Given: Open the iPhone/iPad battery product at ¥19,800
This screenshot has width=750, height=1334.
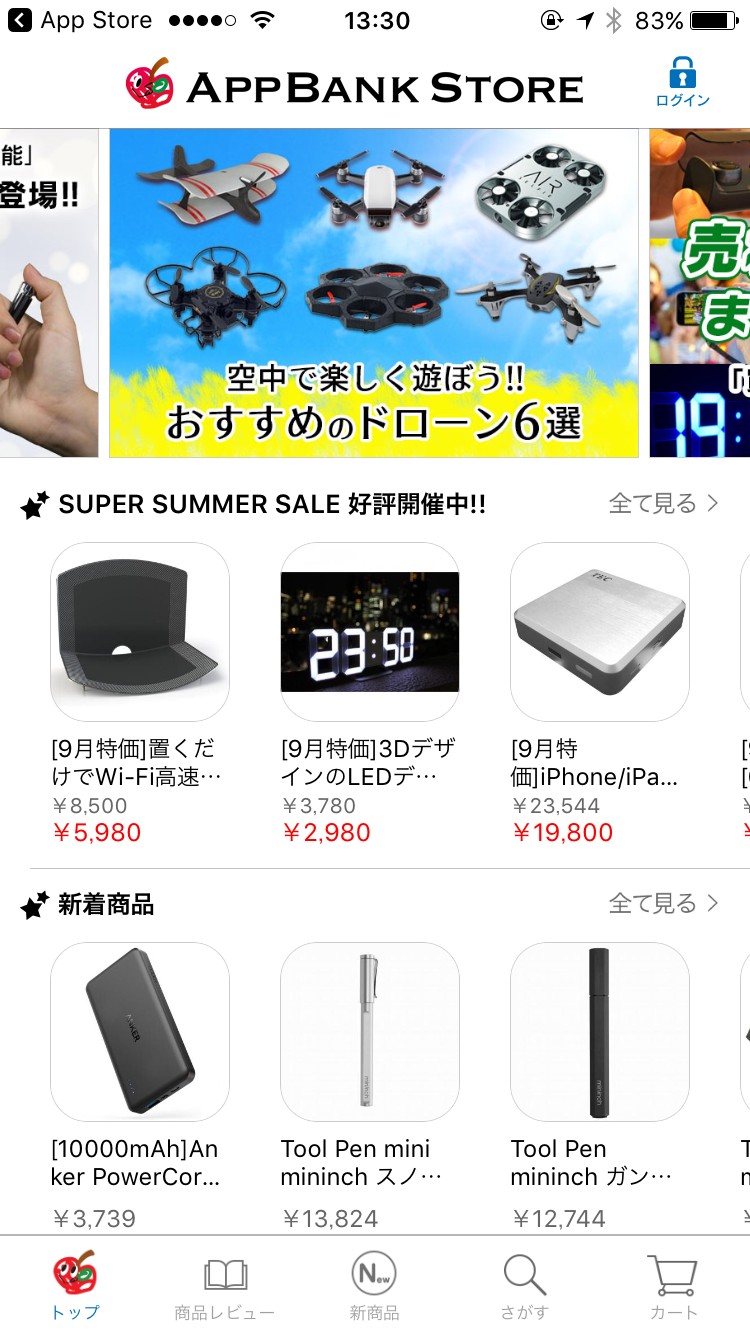Looking at the screenshot, I should click(600, 632).
